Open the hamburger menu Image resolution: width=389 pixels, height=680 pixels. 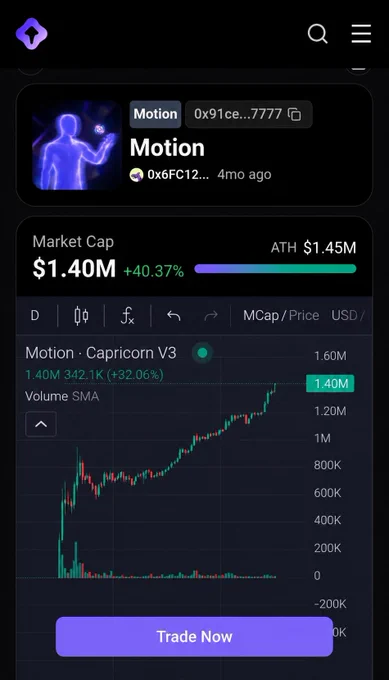[361, 33]
